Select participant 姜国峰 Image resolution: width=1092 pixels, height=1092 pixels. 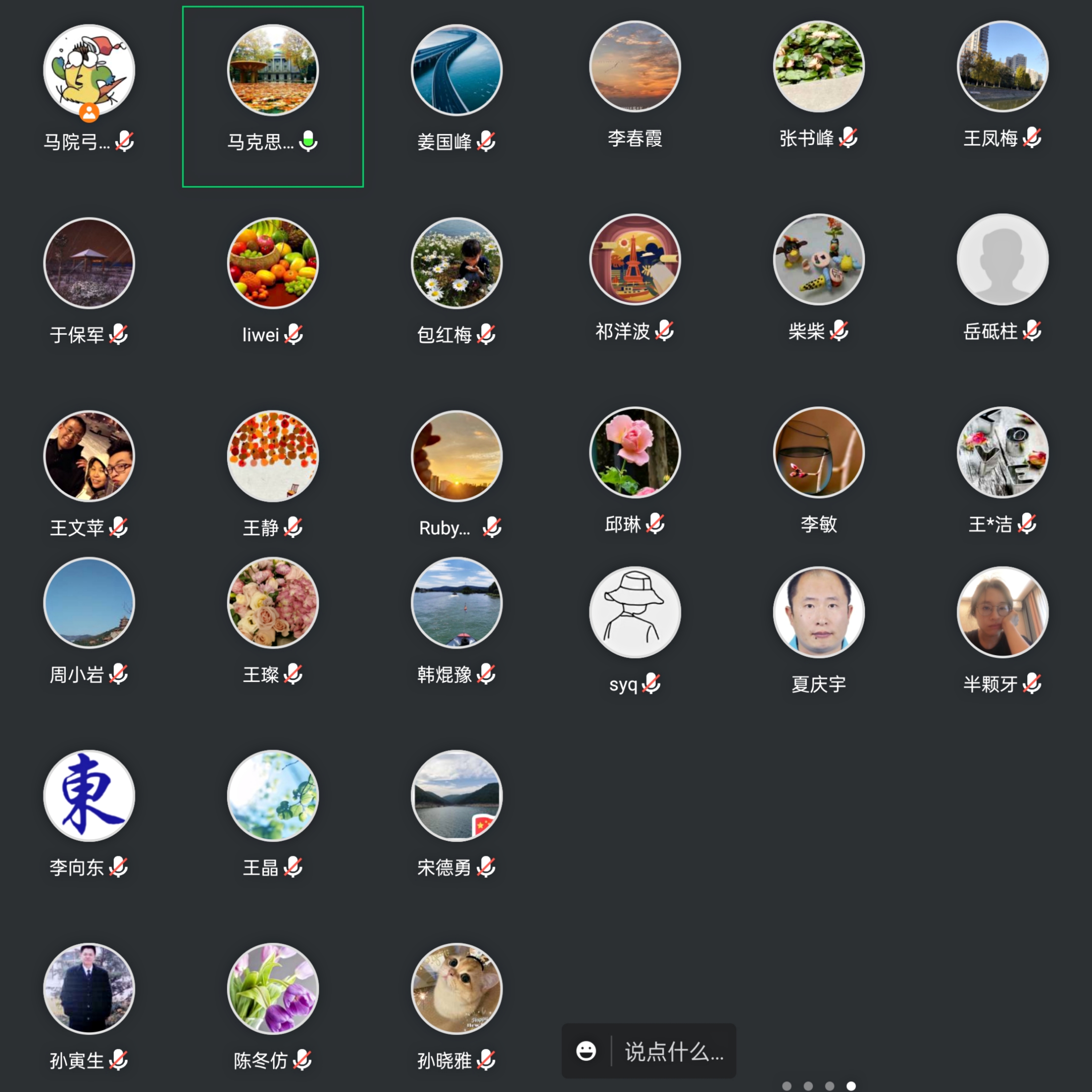point(456,70)
